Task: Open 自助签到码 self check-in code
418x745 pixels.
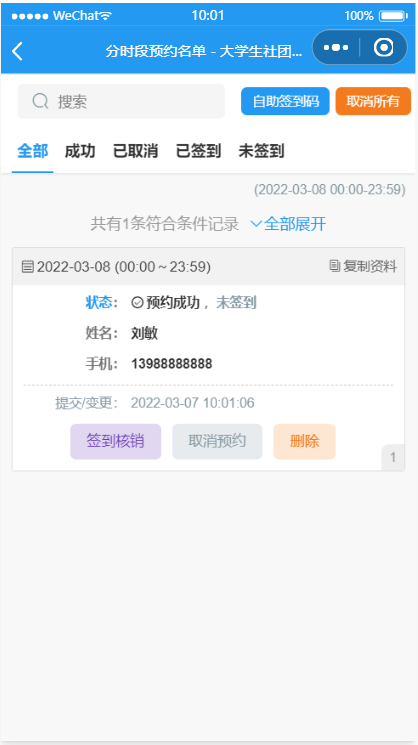Action: pos(285,101)
